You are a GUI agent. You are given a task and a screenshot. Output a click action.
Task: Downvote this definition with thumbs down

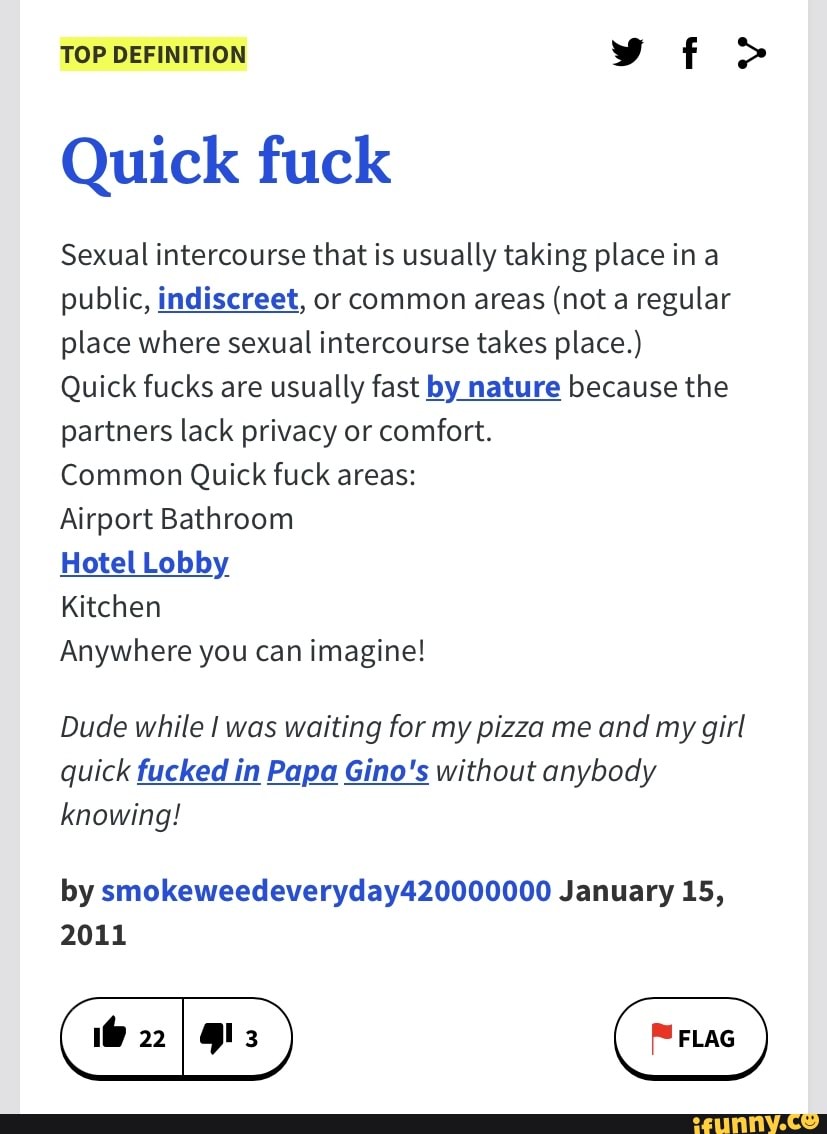pos(236,1038)
